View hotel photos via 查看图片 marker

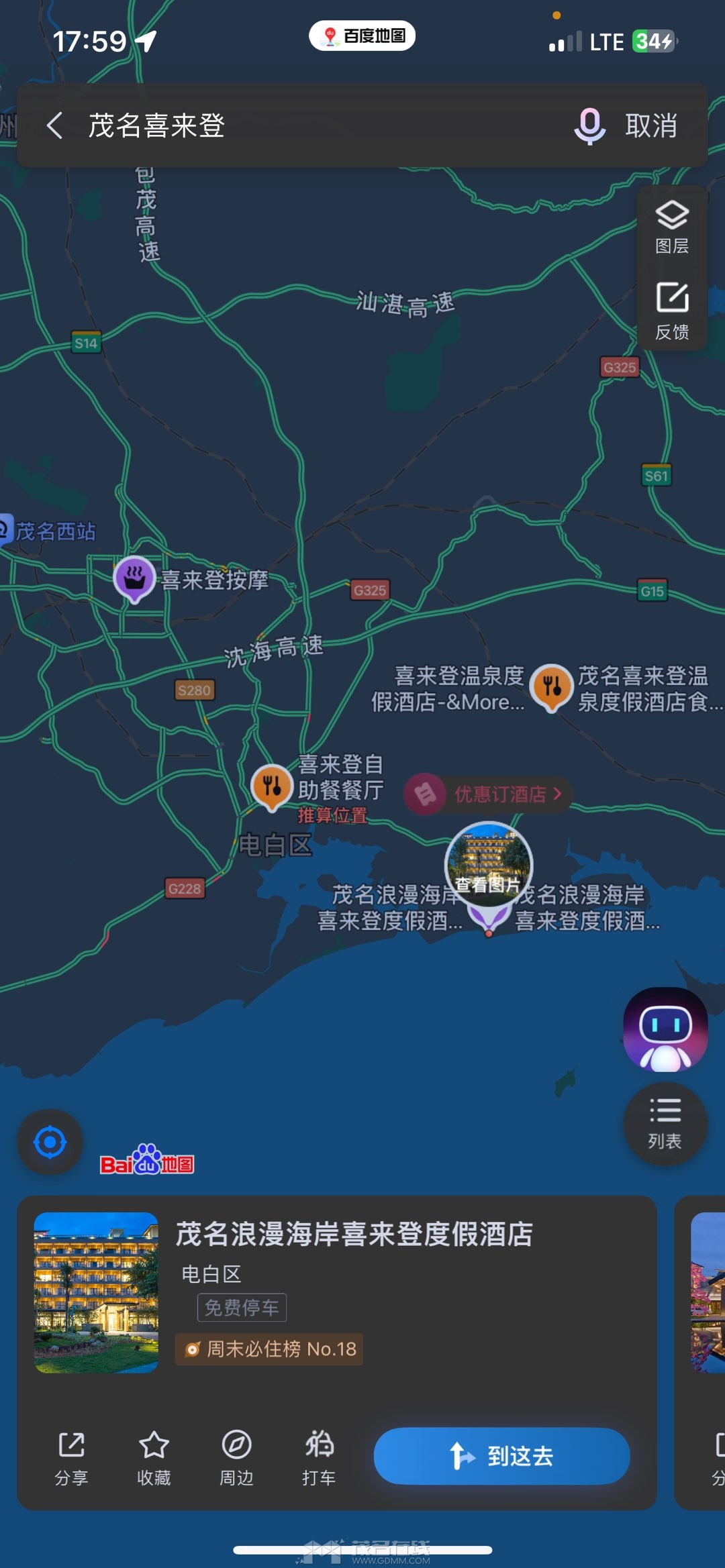pyautogui.click(x=489, y=866)
